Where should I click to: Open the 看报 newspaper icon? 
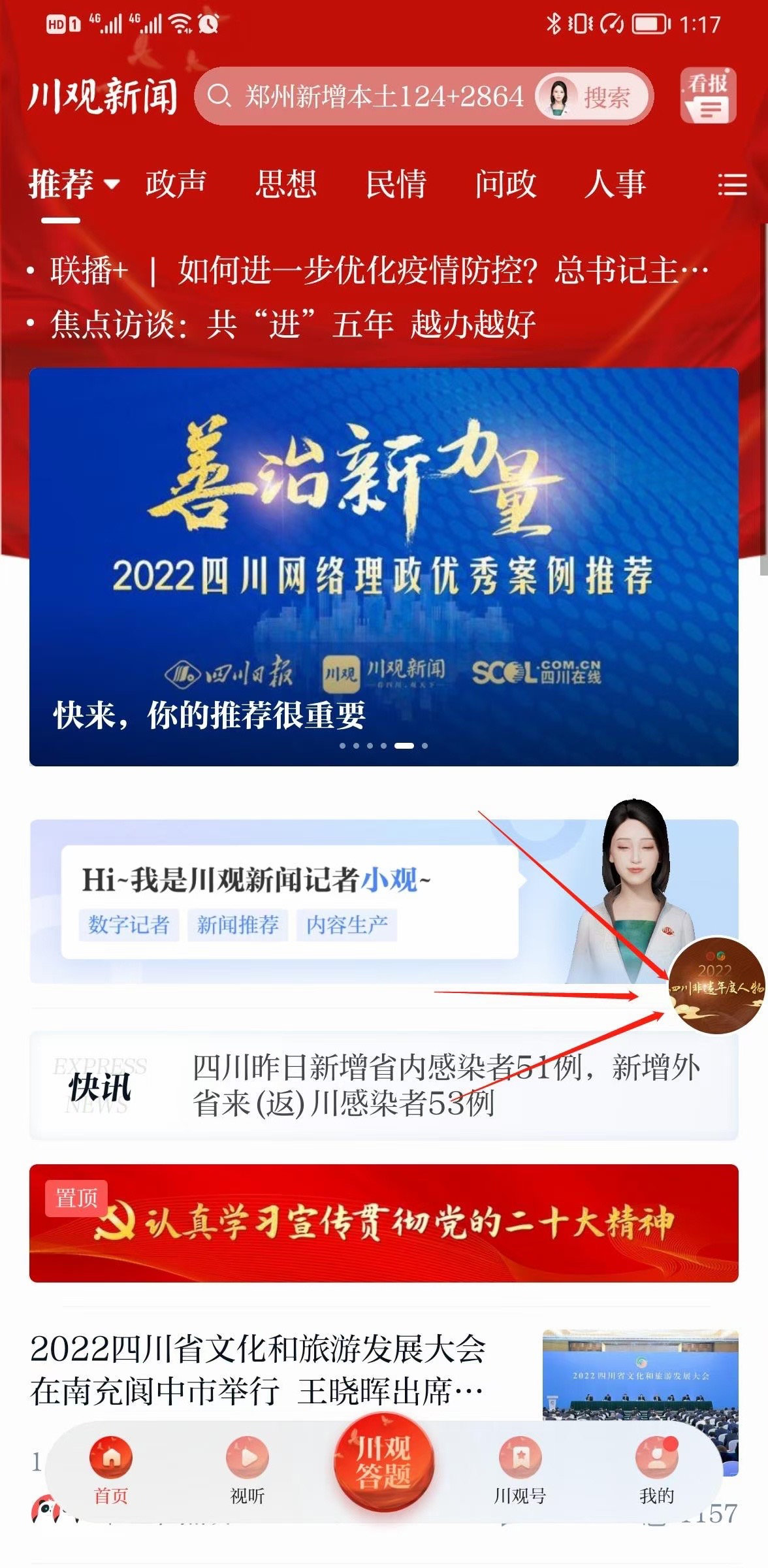pos(708,96)
